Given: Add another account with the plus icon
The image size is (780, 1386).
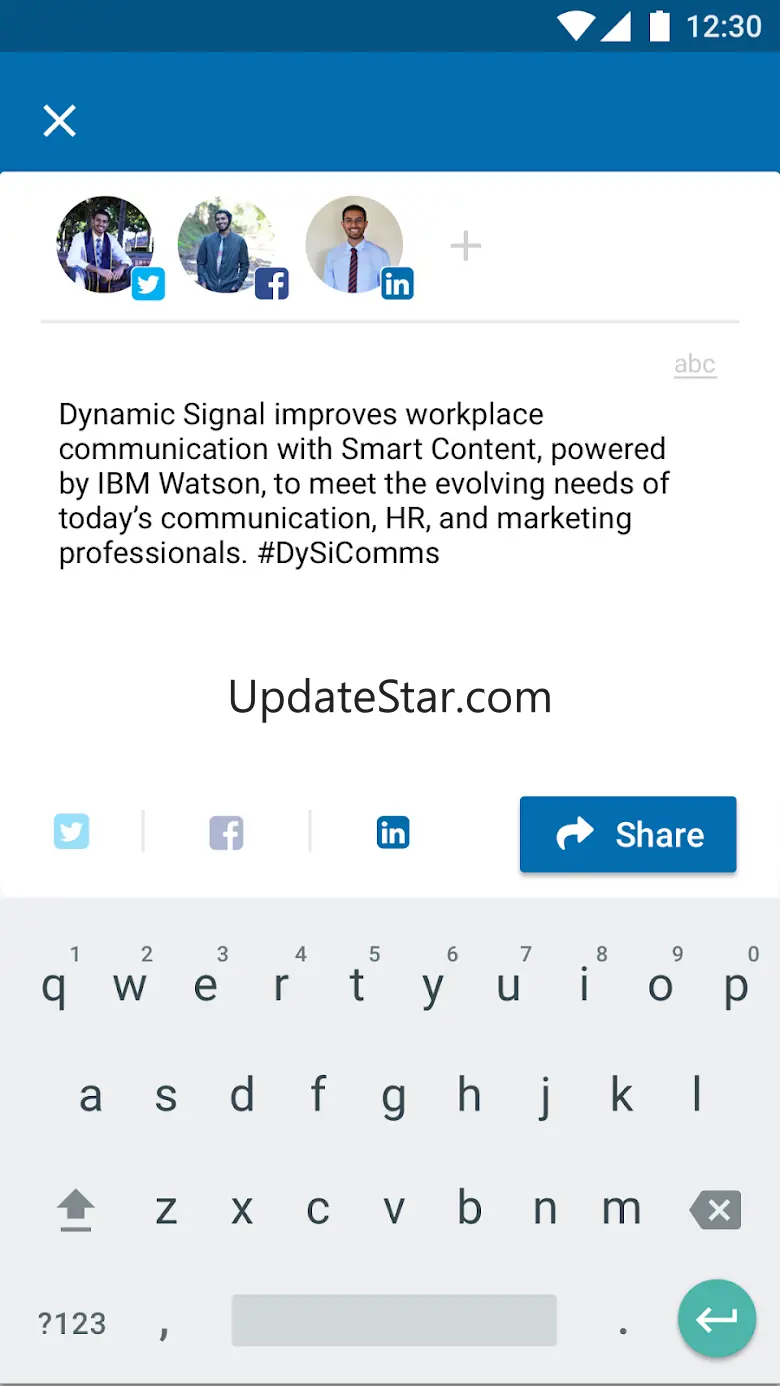Looking at the screenshot, I should (465, 246).
